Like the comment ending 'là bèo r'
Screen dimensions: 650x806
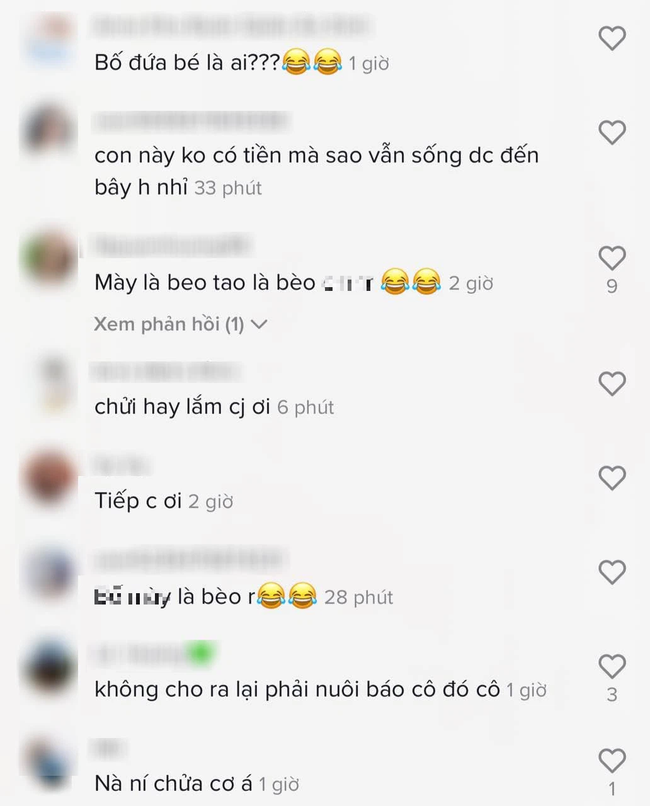click(611, 572)
